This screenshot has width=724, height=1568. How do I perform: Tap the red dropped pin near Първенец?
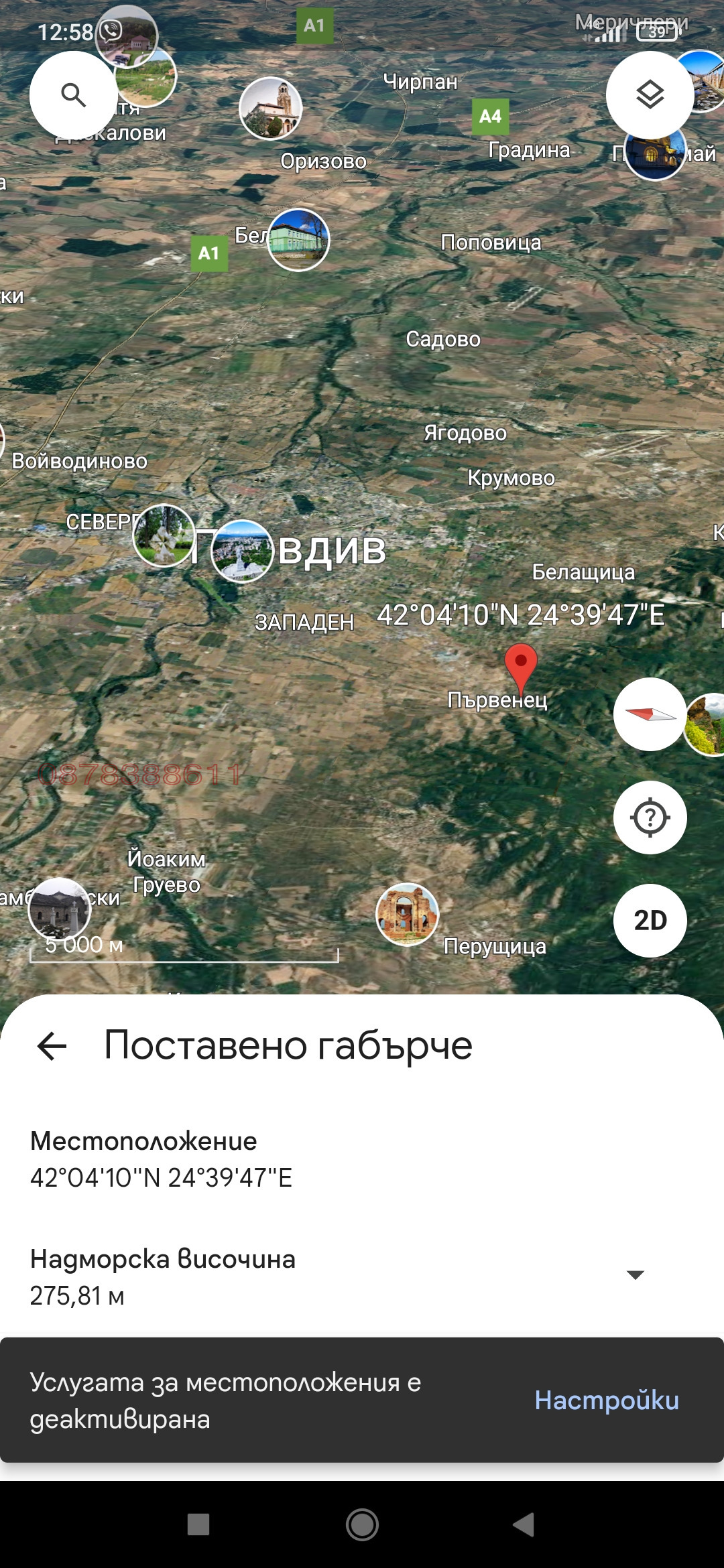(521, 663)
